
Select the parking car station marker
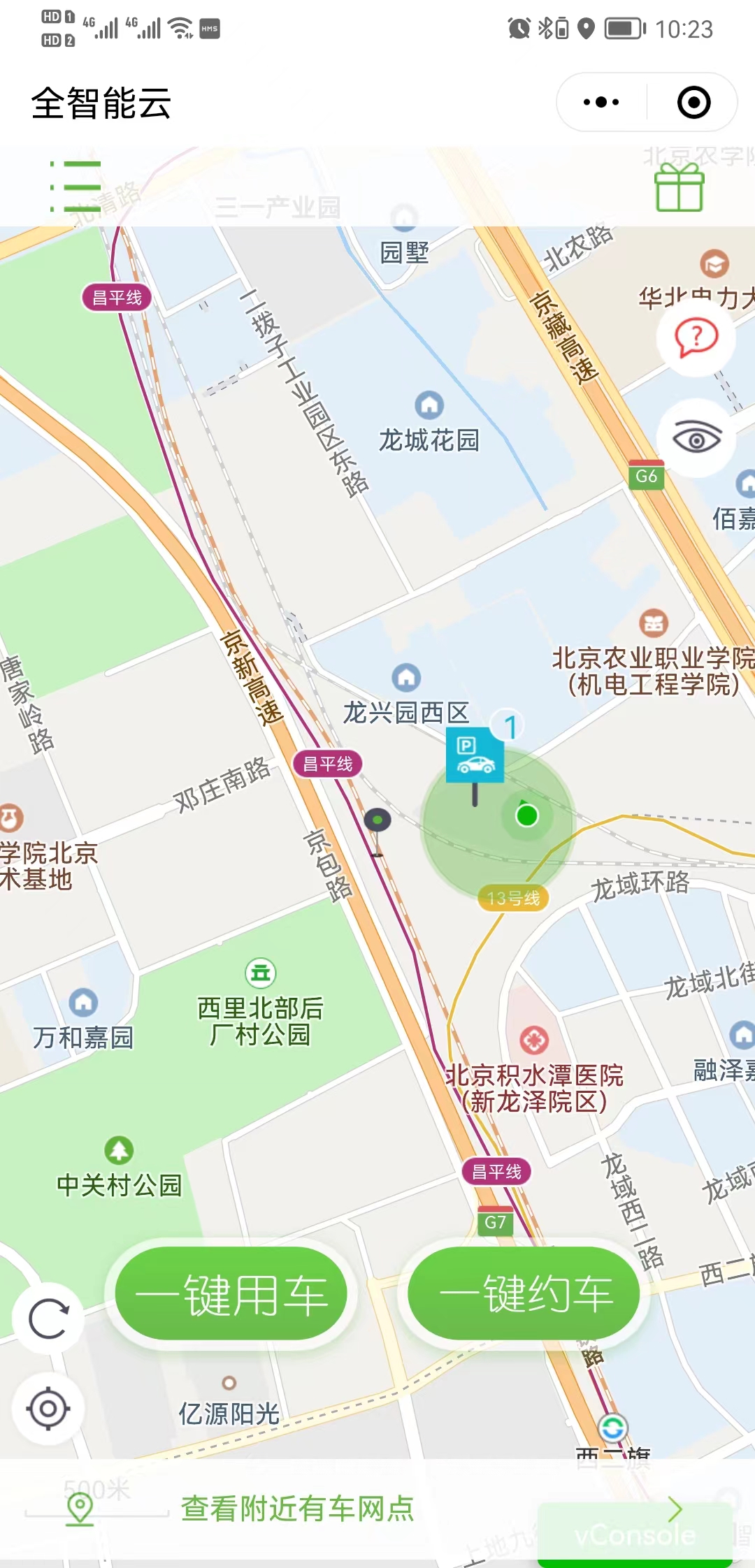475,755
